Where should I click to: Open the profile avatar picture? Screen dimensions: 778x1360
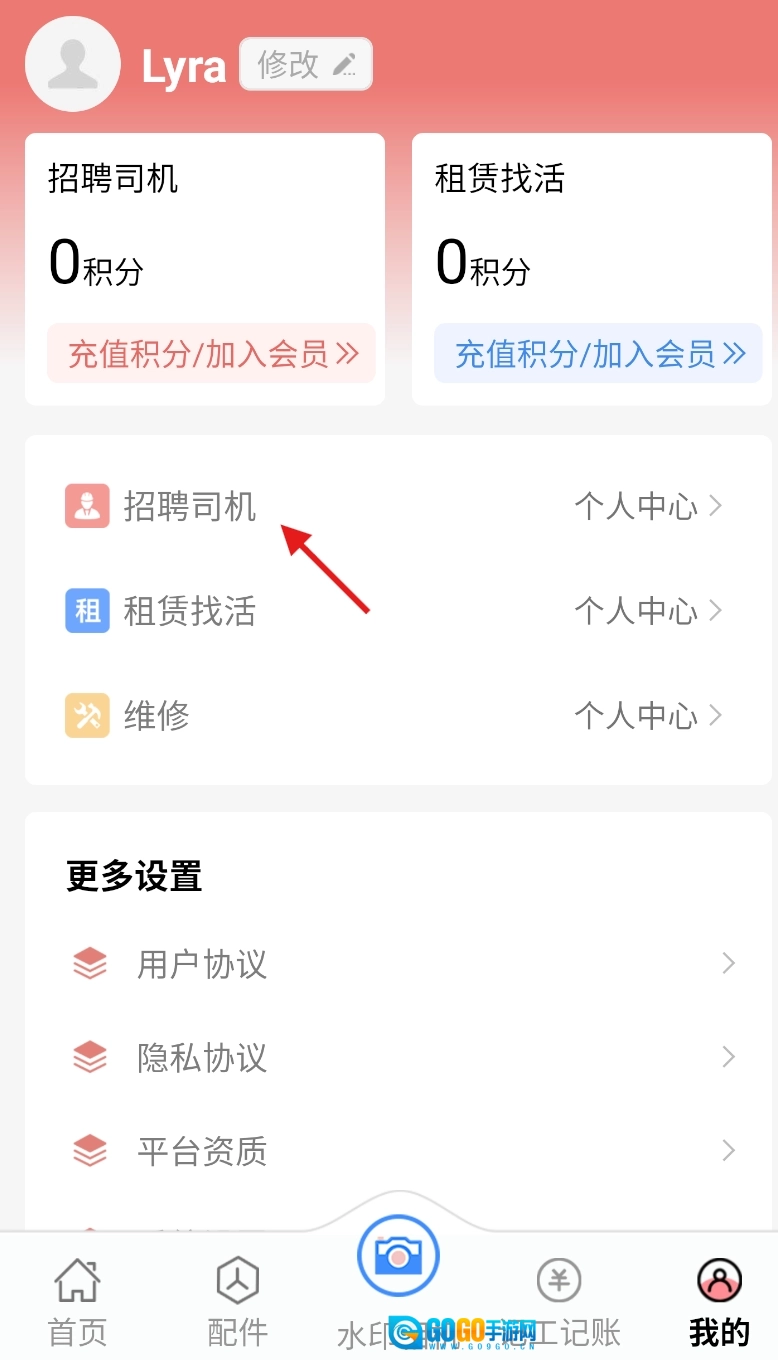click(72, 64)
